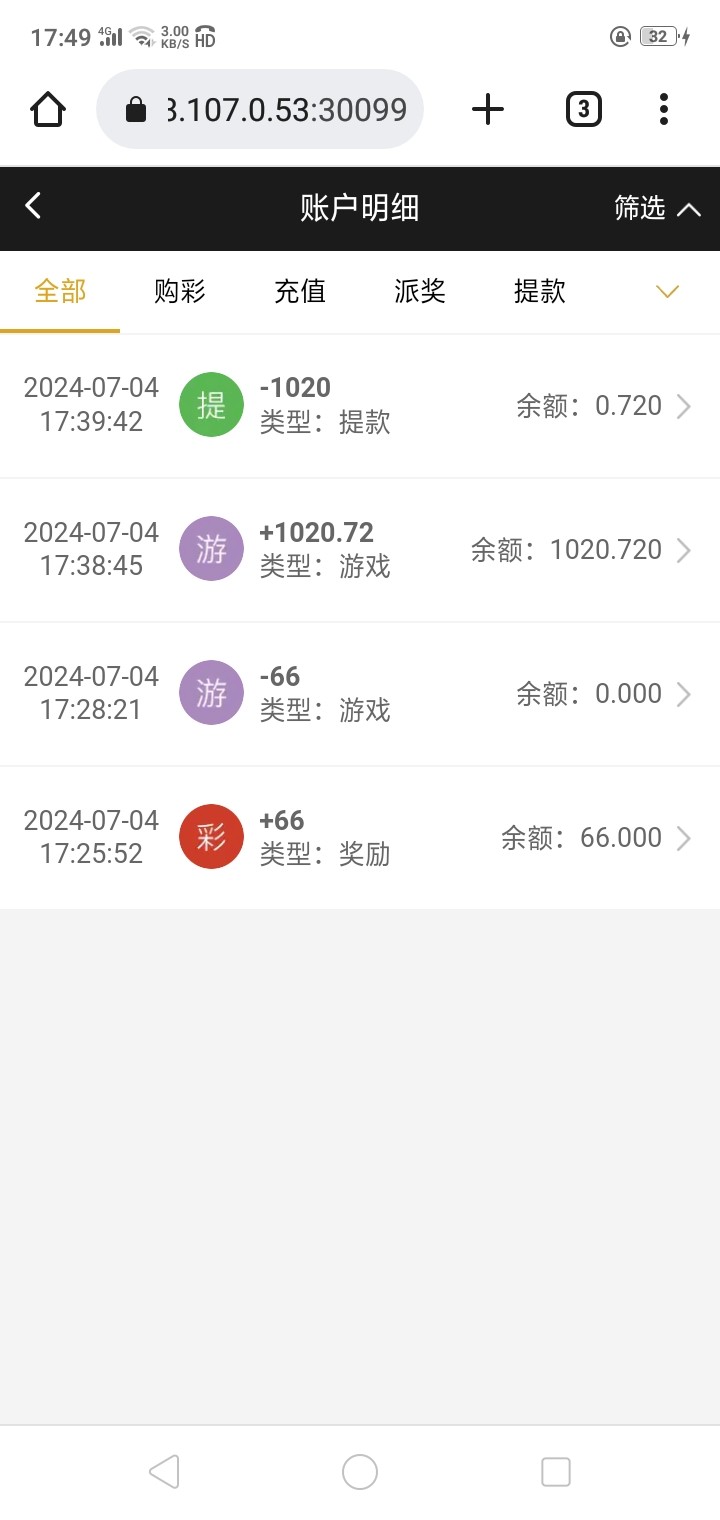
Task: Open the -66 游戏 record
Action: click(x=360, y=694)
